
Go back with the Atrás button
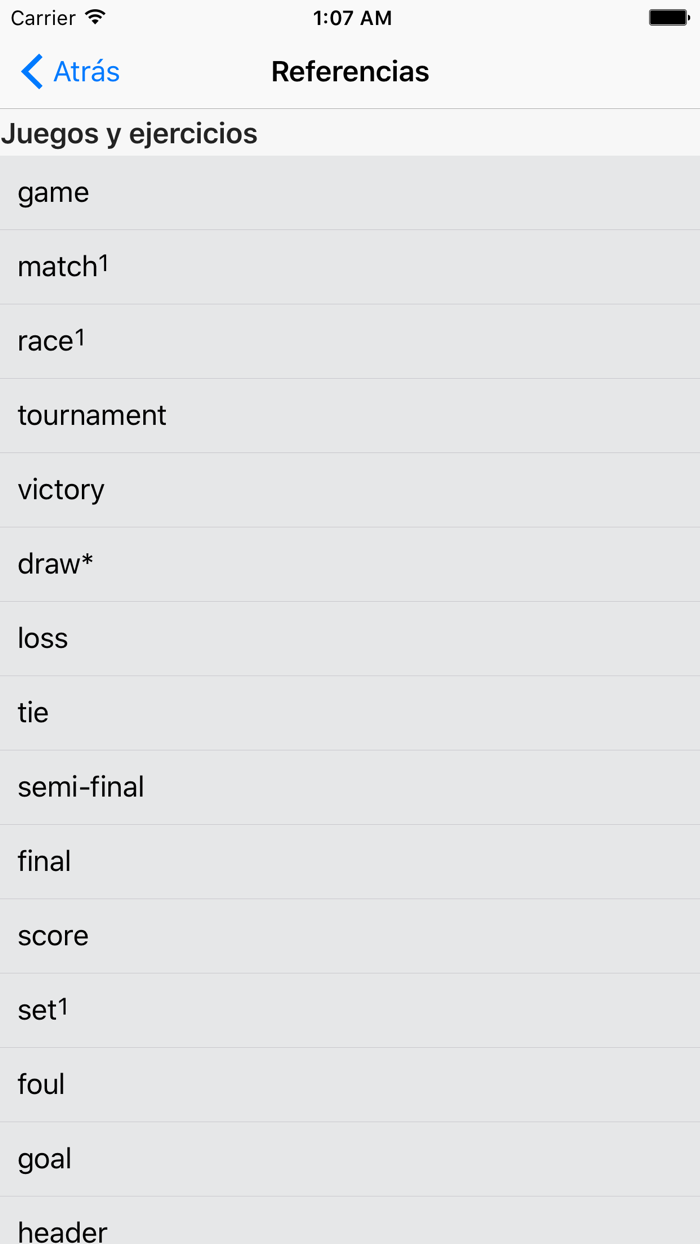70,72
